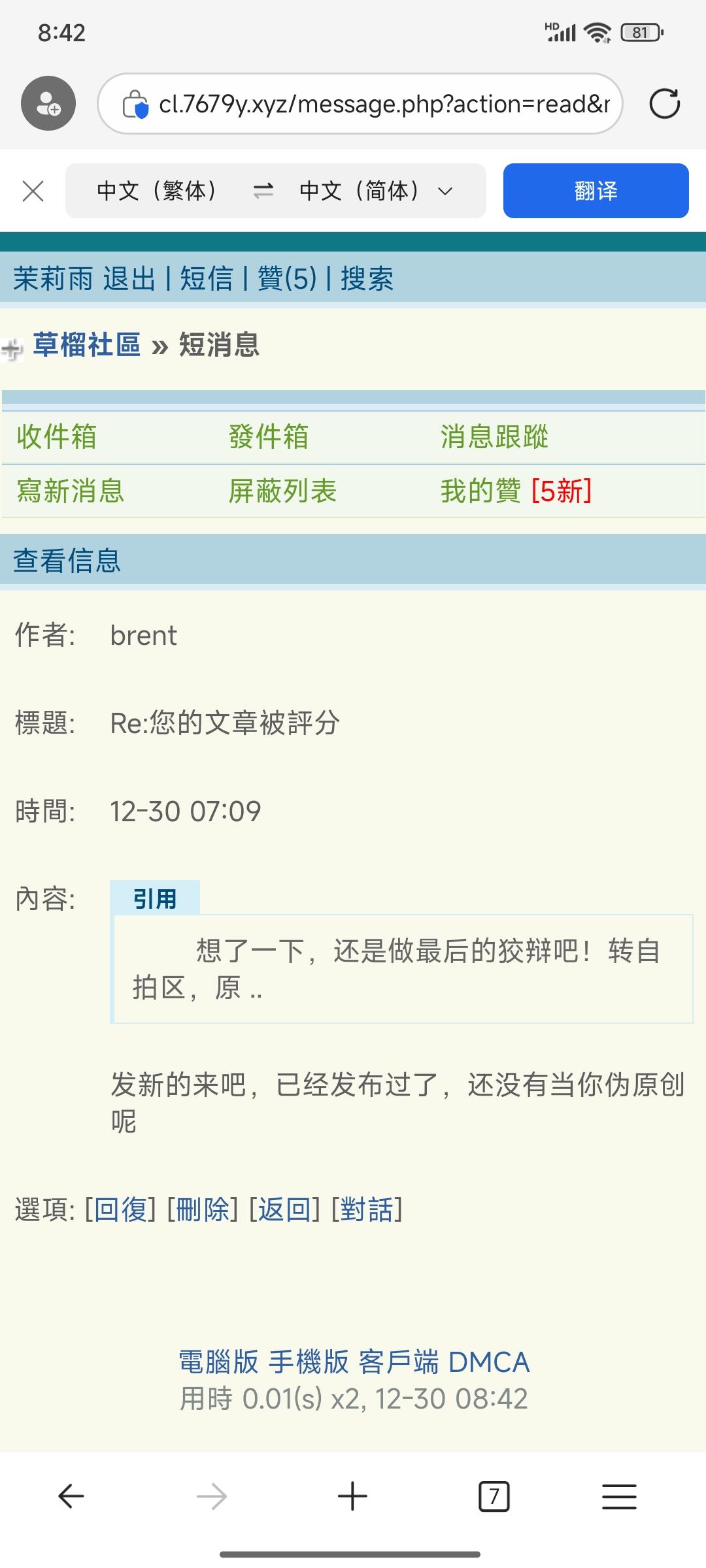The image size is (706, 1568).
Task: Compose with 寫新消息
Action: (x=70, y=491)
